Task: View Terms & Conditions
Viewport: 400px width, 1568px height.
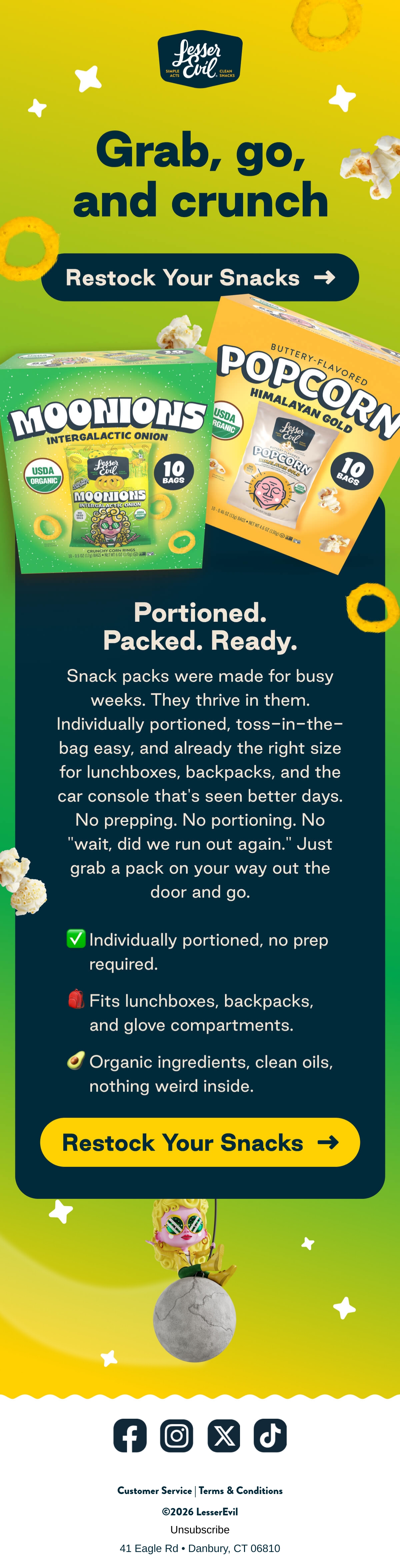Action: pyautogui.click(x=240, y=1491)
